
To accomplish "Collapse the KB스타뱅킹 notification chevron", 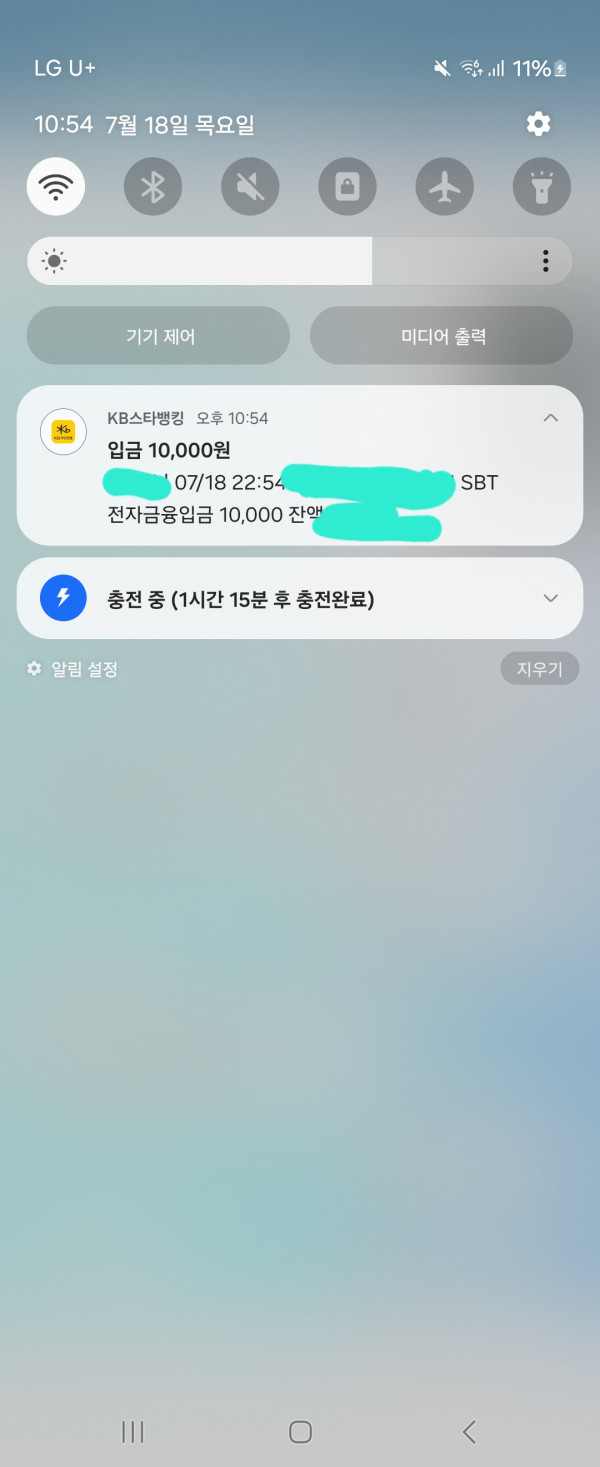I will coord(550,418).
